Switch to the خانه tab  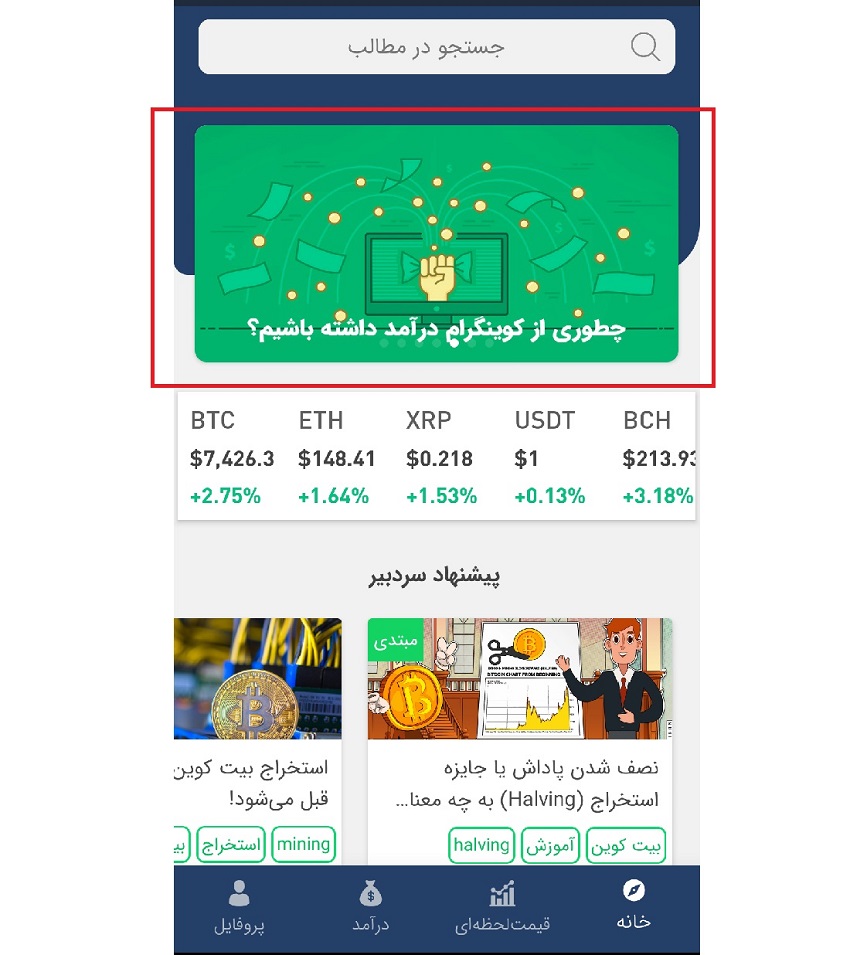634,906
